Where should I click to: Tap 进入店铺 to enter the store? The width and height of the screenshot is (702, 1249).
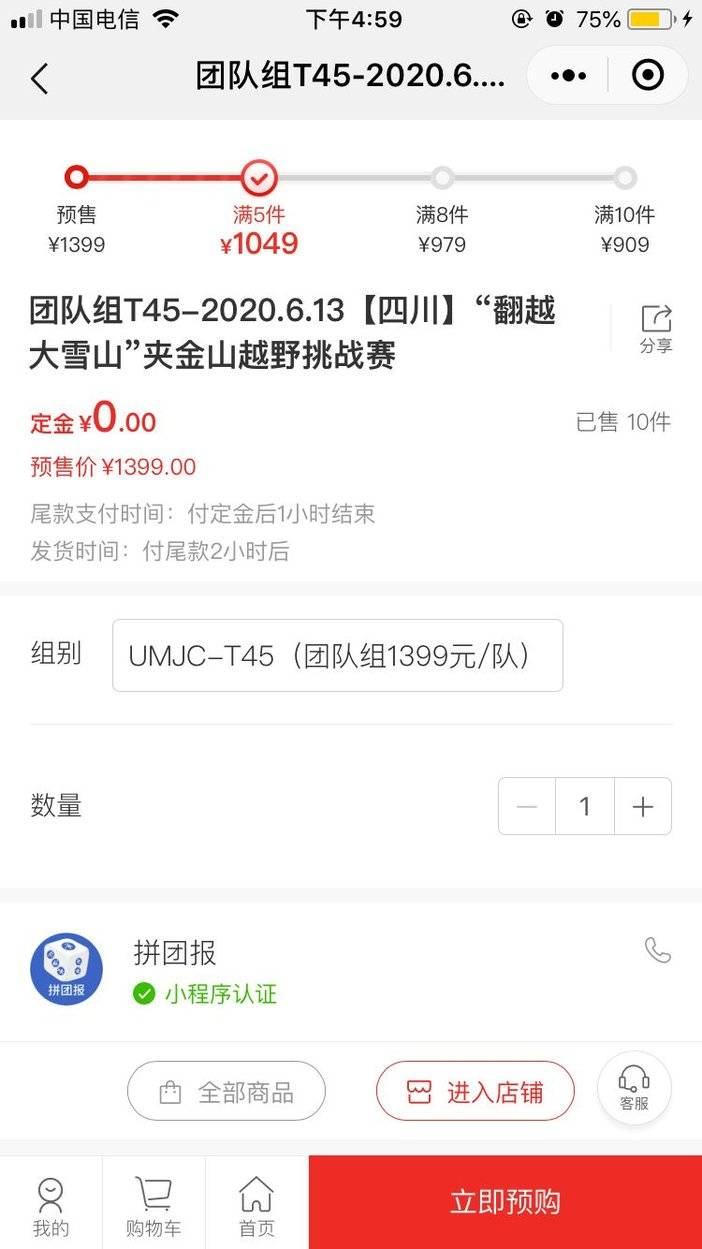pyautogui.click(x=475, y=1091)
